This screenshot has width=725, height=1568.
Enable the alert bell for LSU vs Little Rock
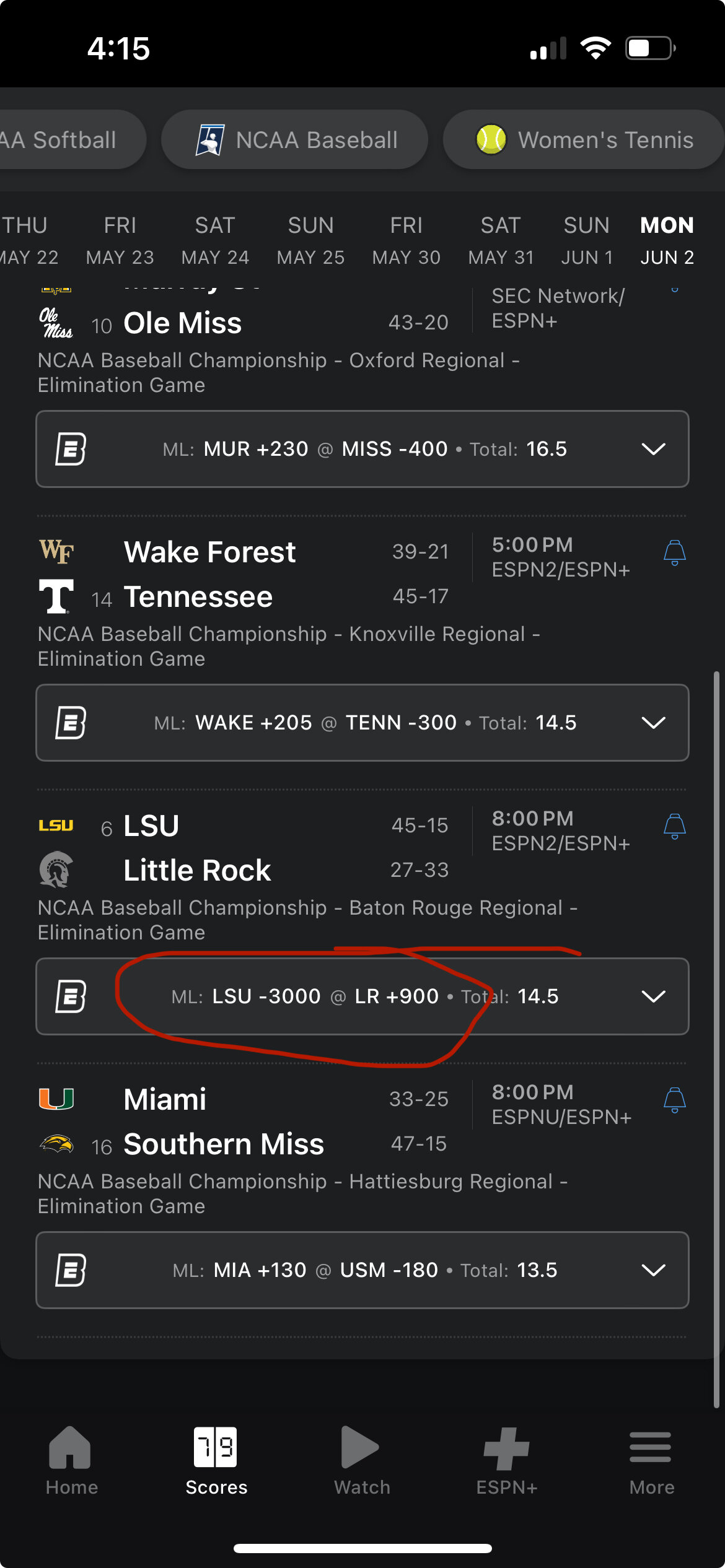(674, 826)
